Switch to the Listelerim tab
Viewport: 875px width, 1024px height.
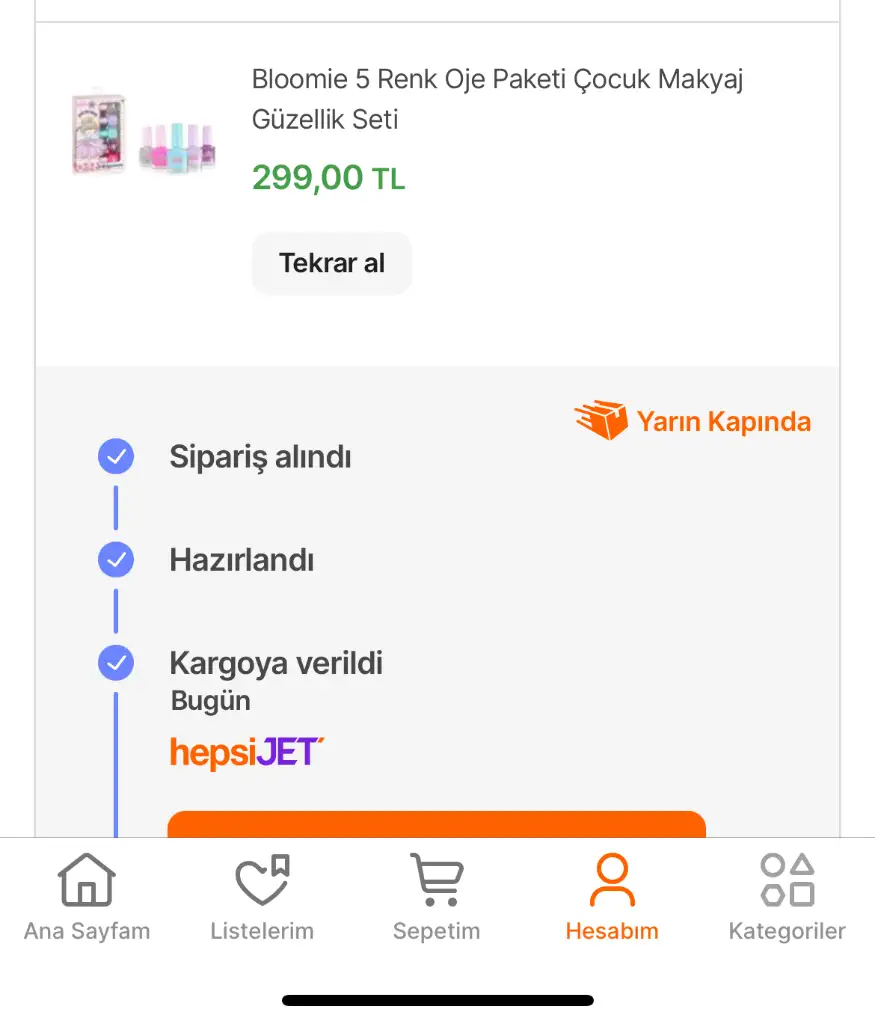[262, 897]
